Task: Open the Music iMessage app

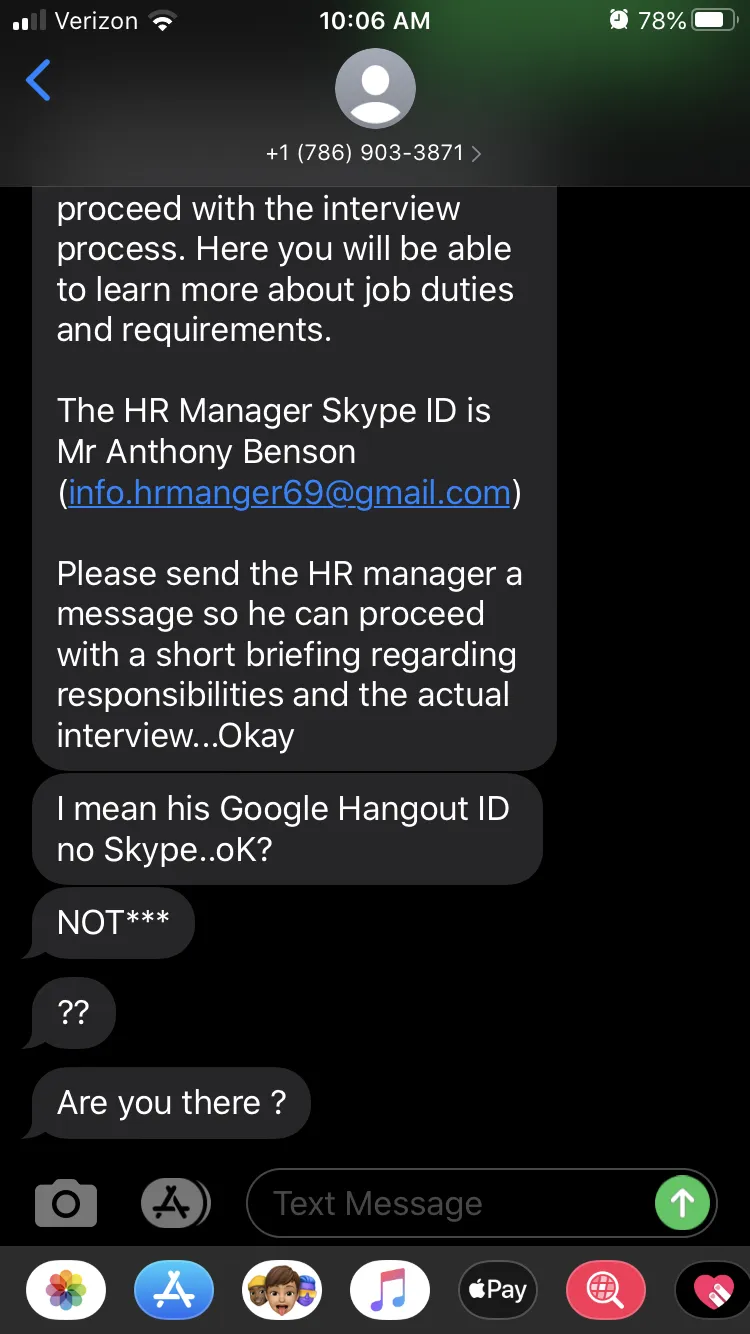Action: pyautogui.click(x=391, y=1290)
